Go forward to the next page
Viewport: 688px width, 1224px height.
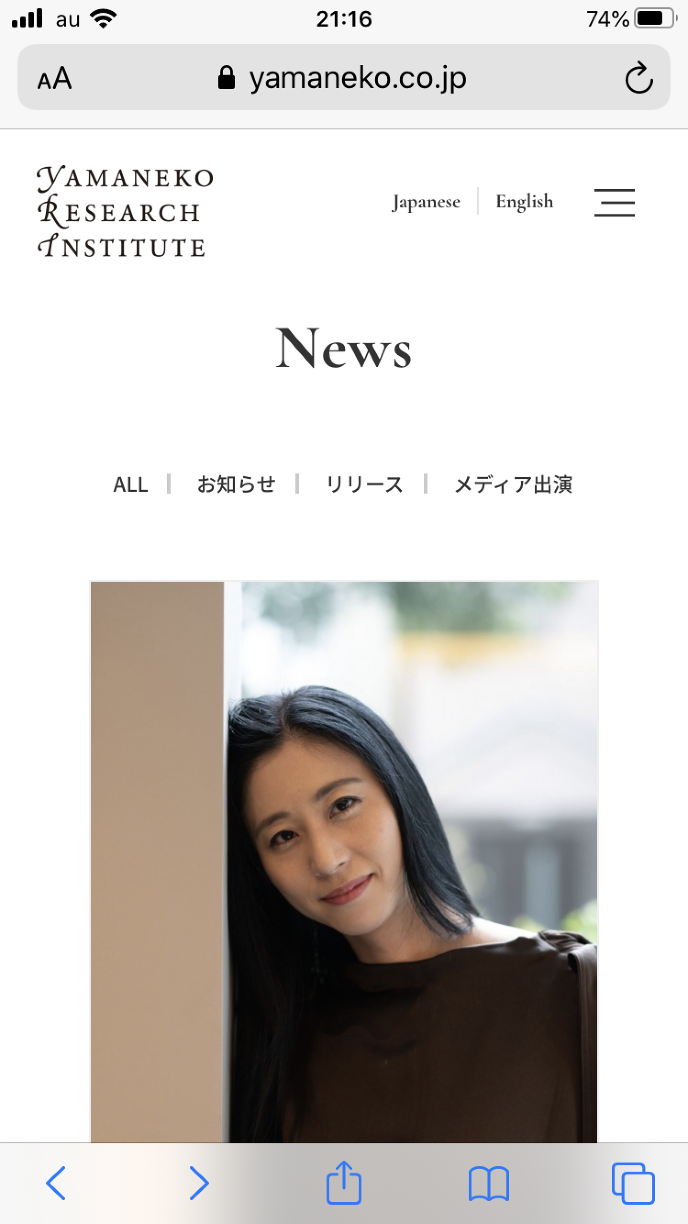coord(199,1184)
